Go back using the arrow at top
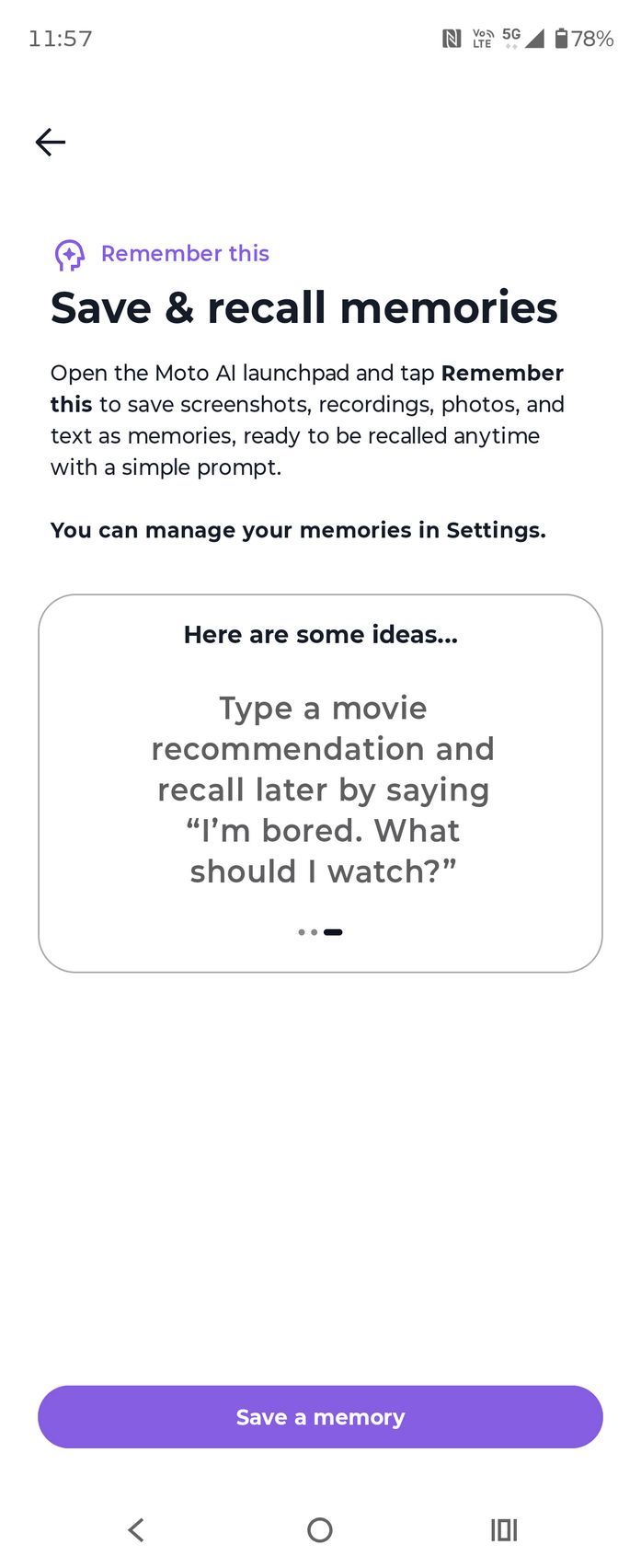 51,142
